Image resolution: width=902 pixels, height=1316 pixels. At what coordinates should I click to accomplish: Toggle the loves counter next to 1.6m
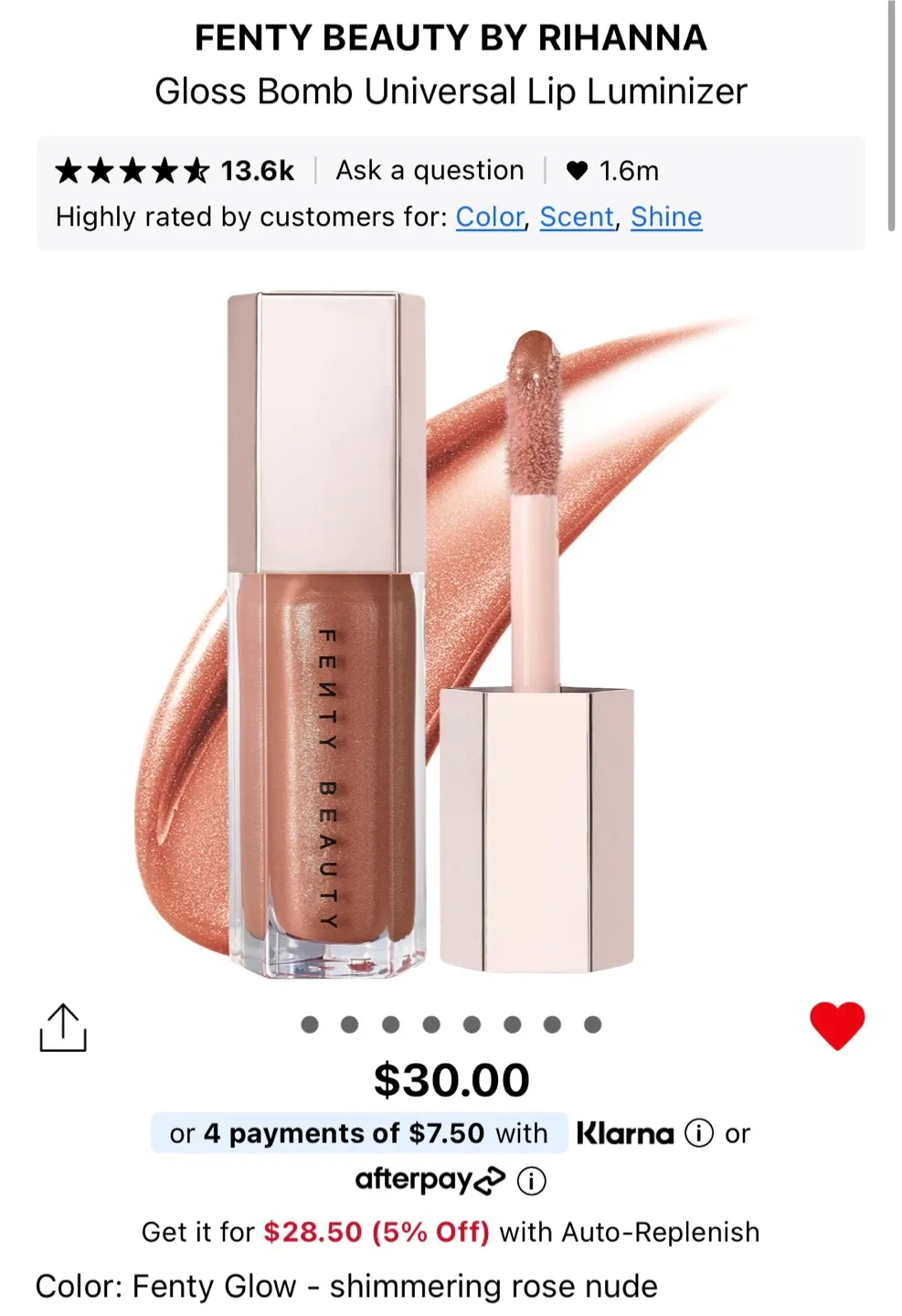[x=576, y=170]
